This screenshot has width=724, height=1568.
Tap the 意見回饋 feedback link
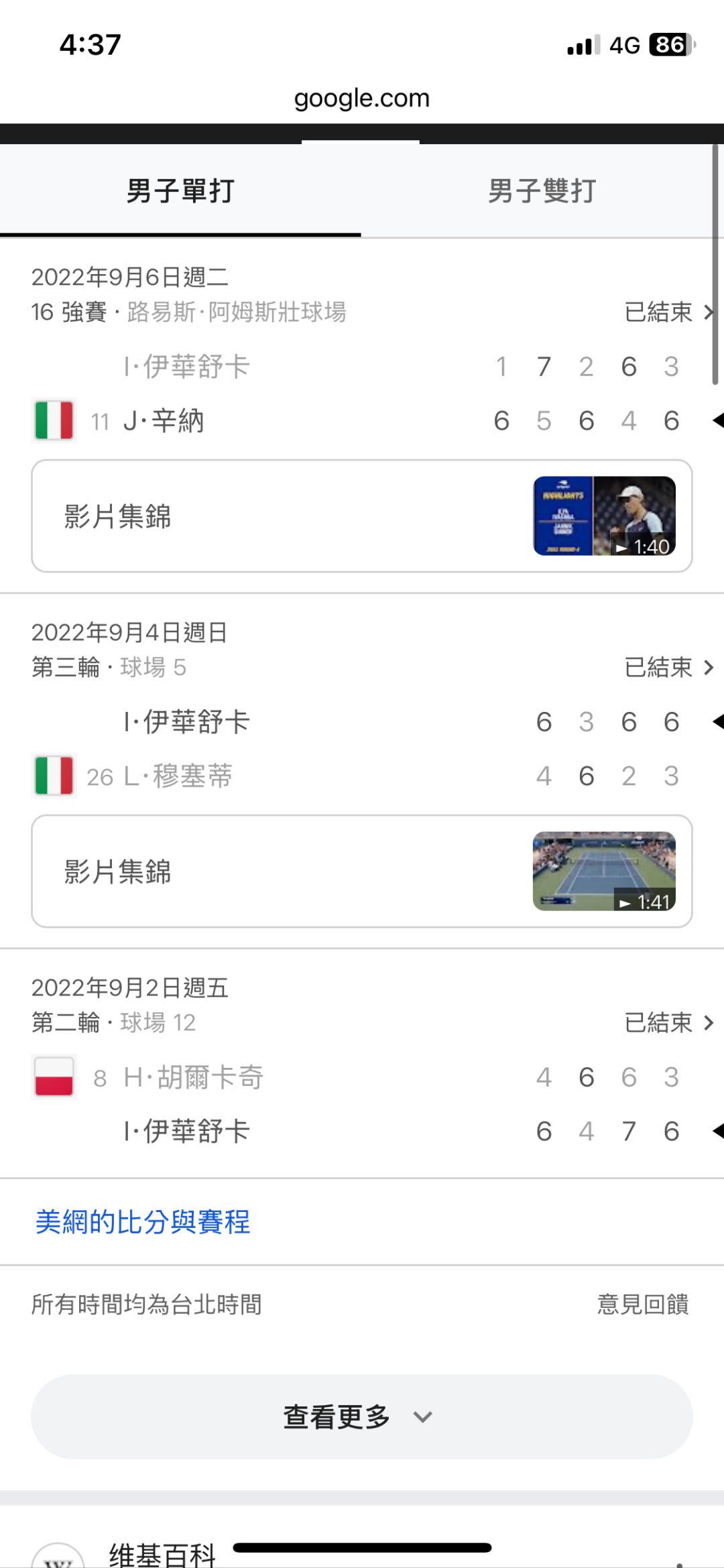coord(643,1304)
